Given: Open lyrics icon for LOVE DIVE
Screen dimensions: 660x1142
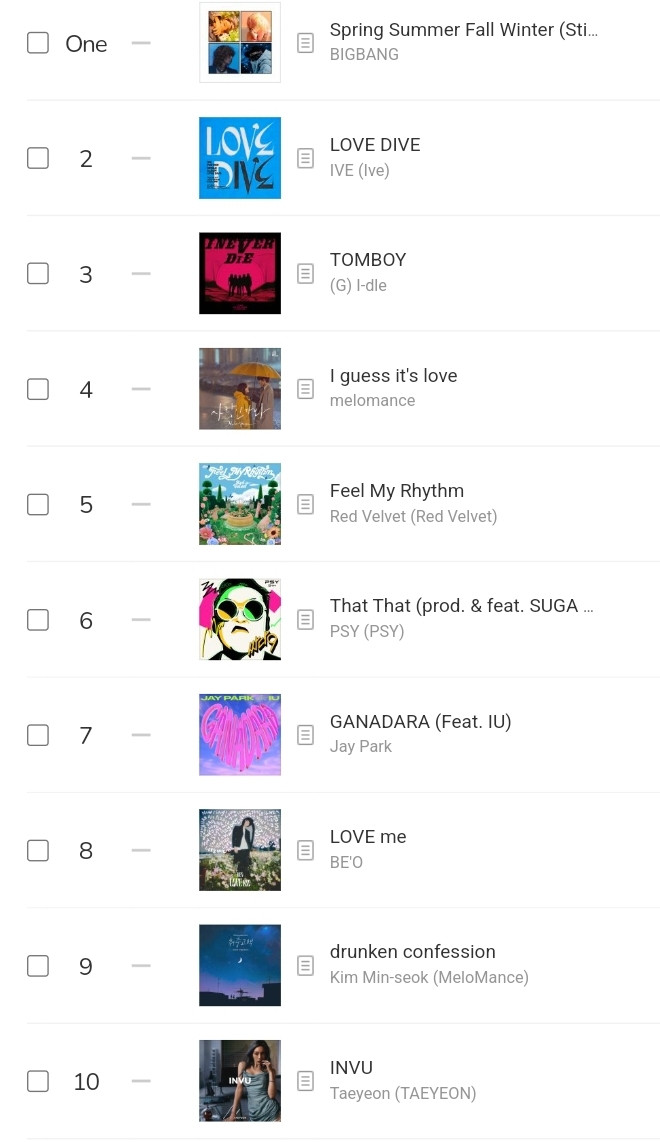Looking at the screenshot, I should click(x=306, y=158).
